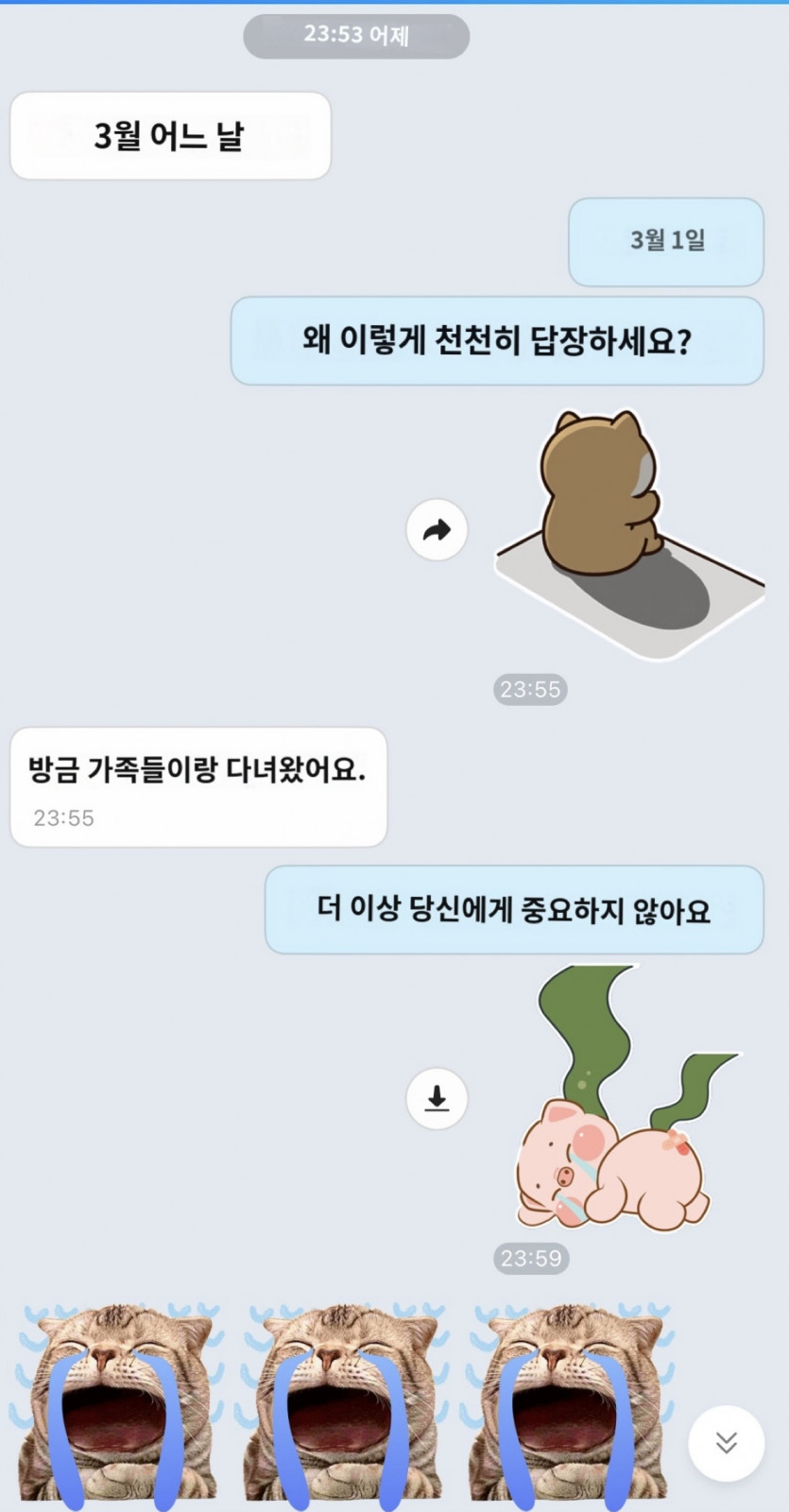The width and height of the screenshot is (789, 1512).
Task: Download the crying pig sticker
Action: [x=437, y=1099]
